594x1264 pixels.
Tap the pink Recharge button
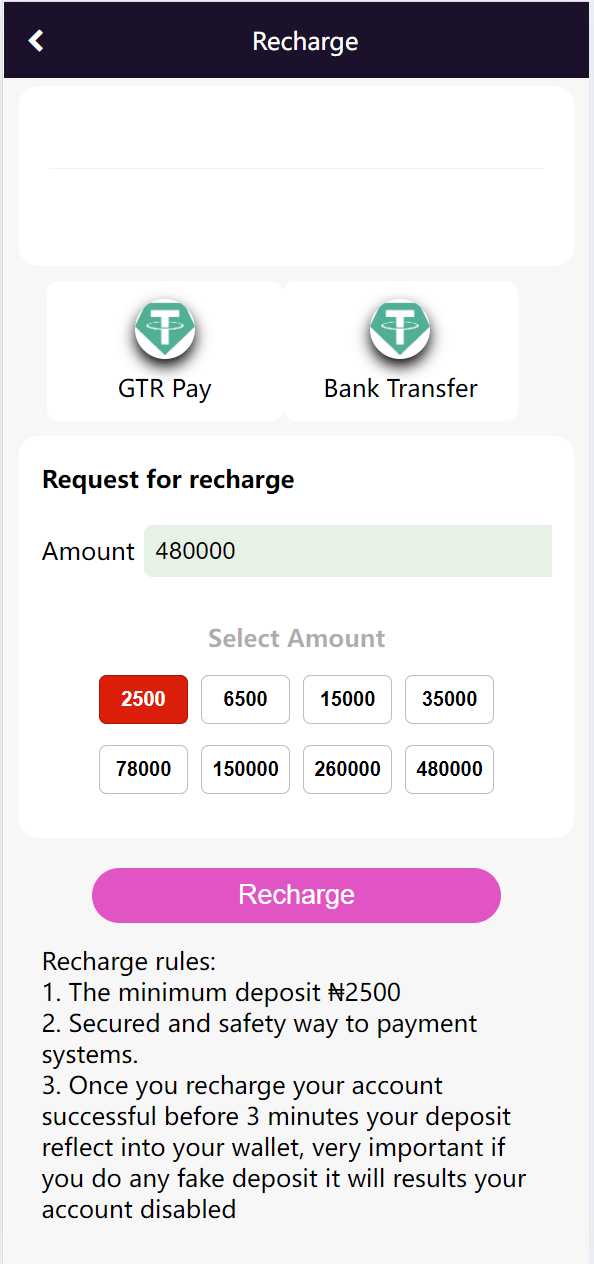tap(296, 895)
